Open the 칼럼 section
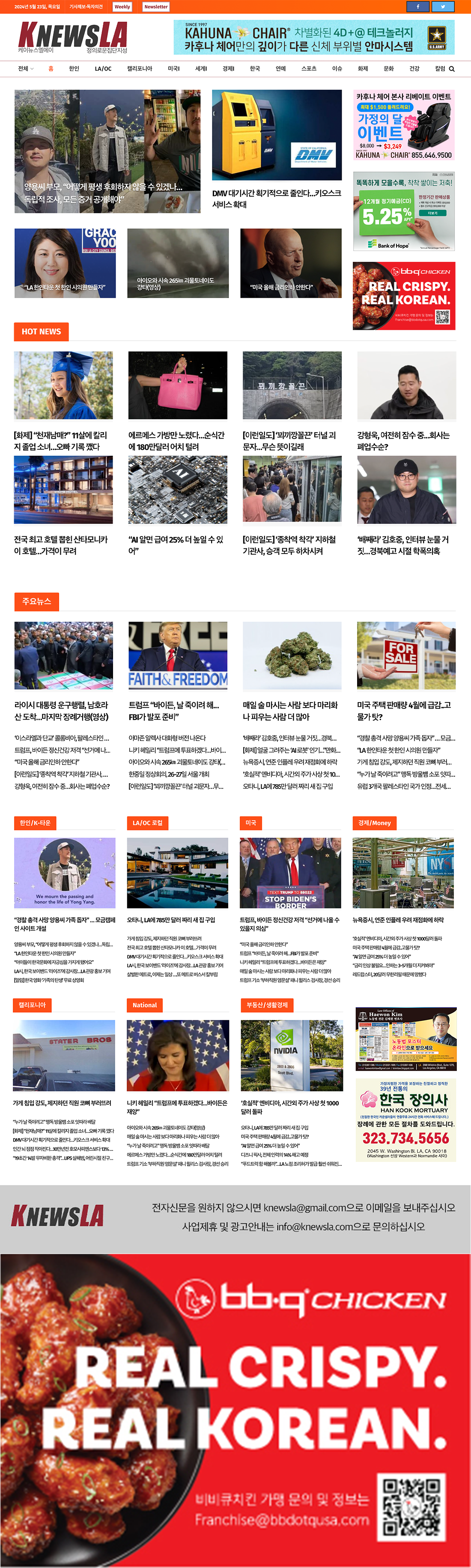Screen dimensions: 471x1568 point(440,69)
